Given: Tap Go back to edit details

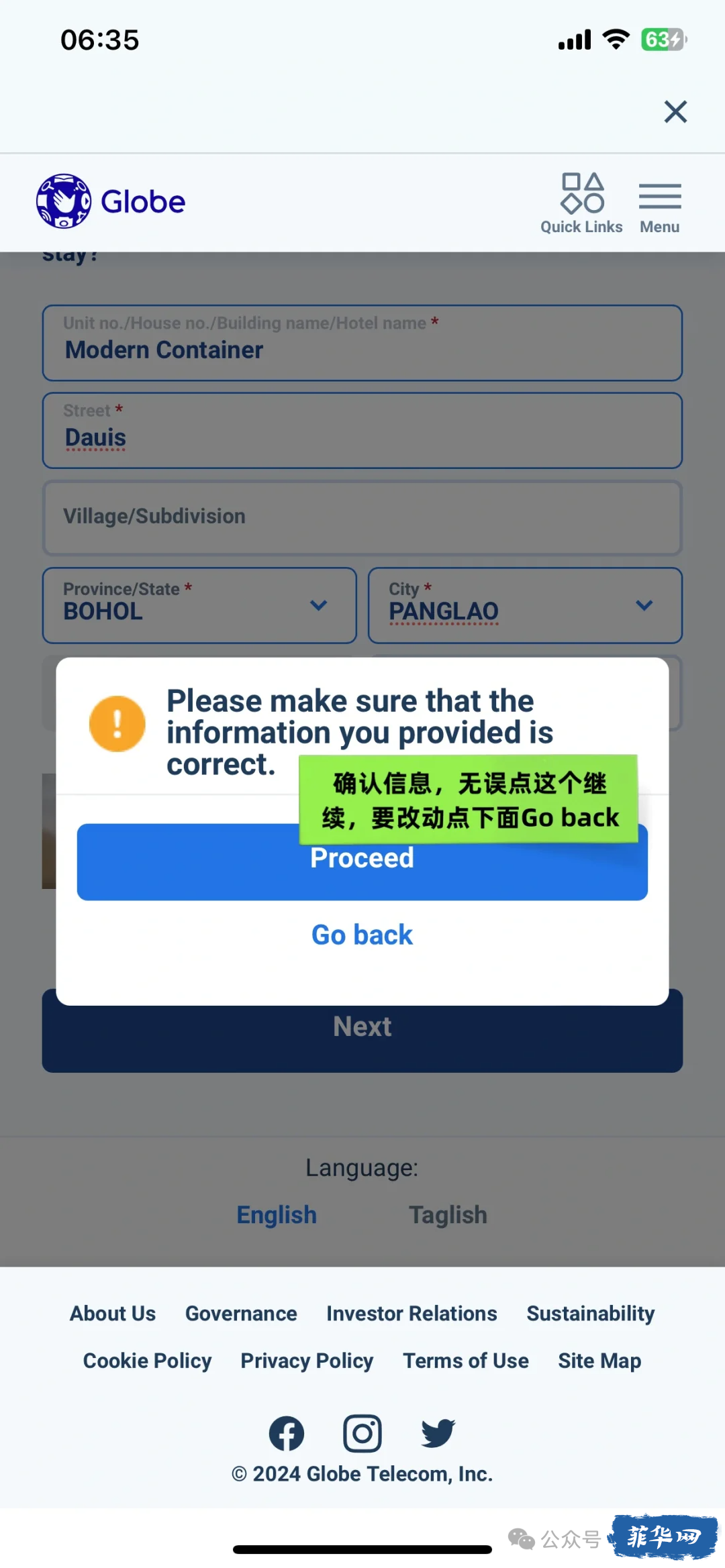Looking at the screenshot, I should pos(362,935).
